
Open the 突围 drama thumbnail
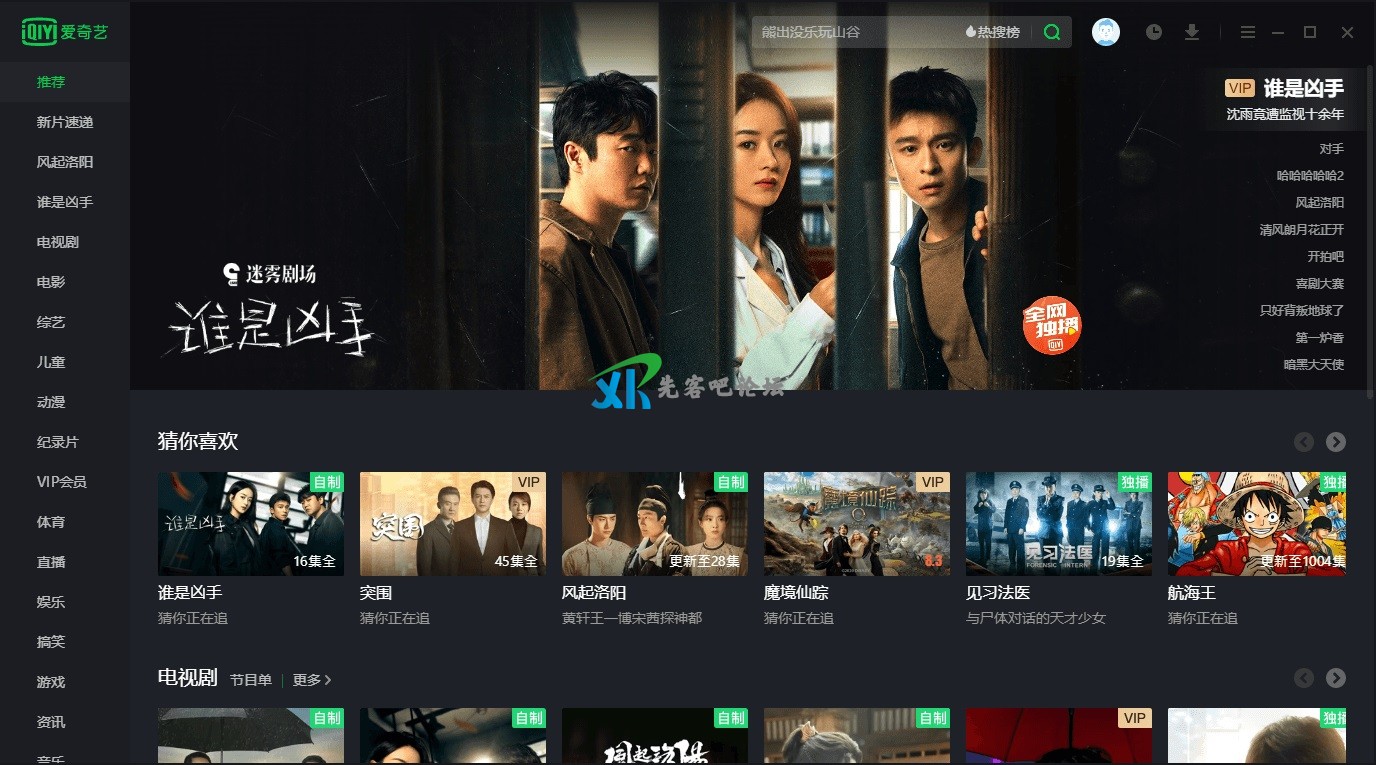[452, 524]
